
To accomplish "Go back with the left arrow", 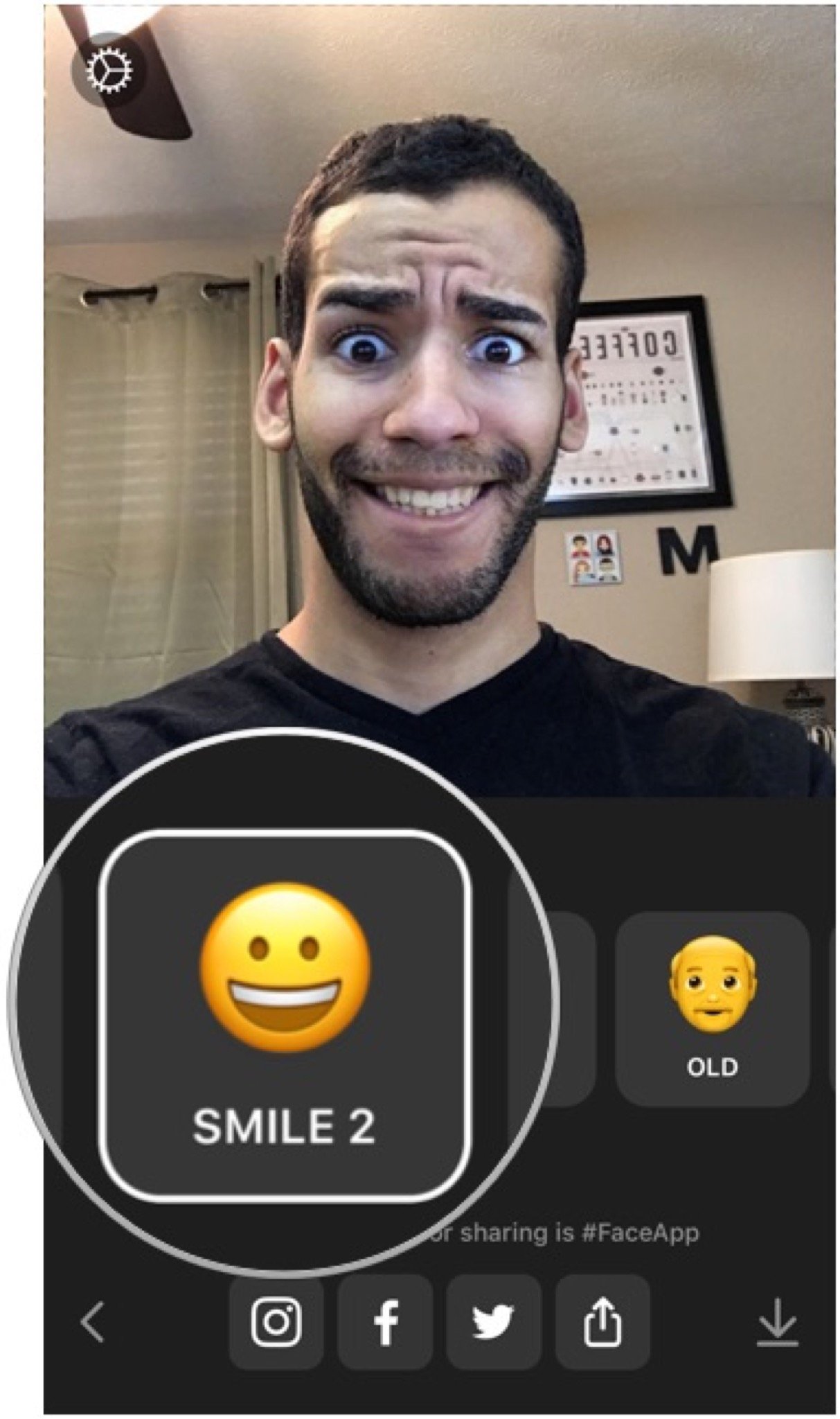I will (93, 1322).
